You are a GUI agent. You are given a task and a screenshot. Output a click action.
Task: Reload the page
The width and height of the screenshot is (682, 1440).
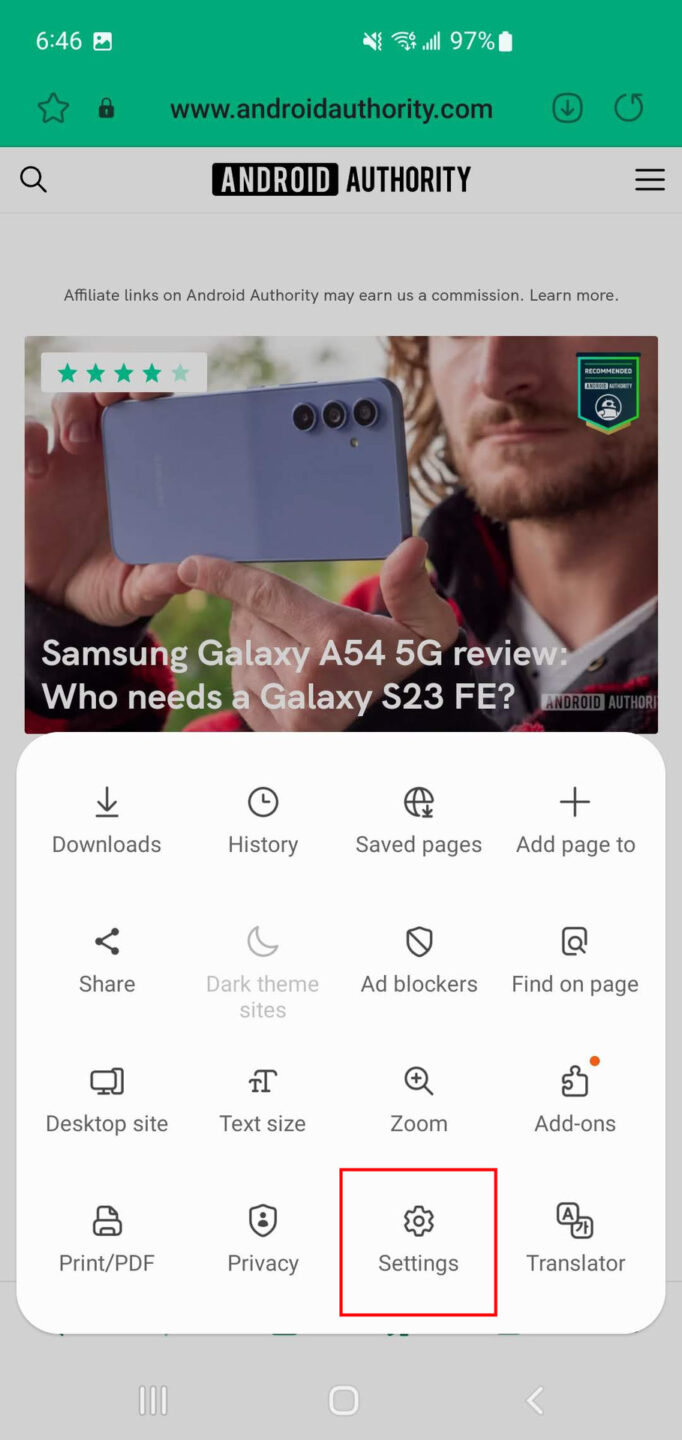(628, 108)
